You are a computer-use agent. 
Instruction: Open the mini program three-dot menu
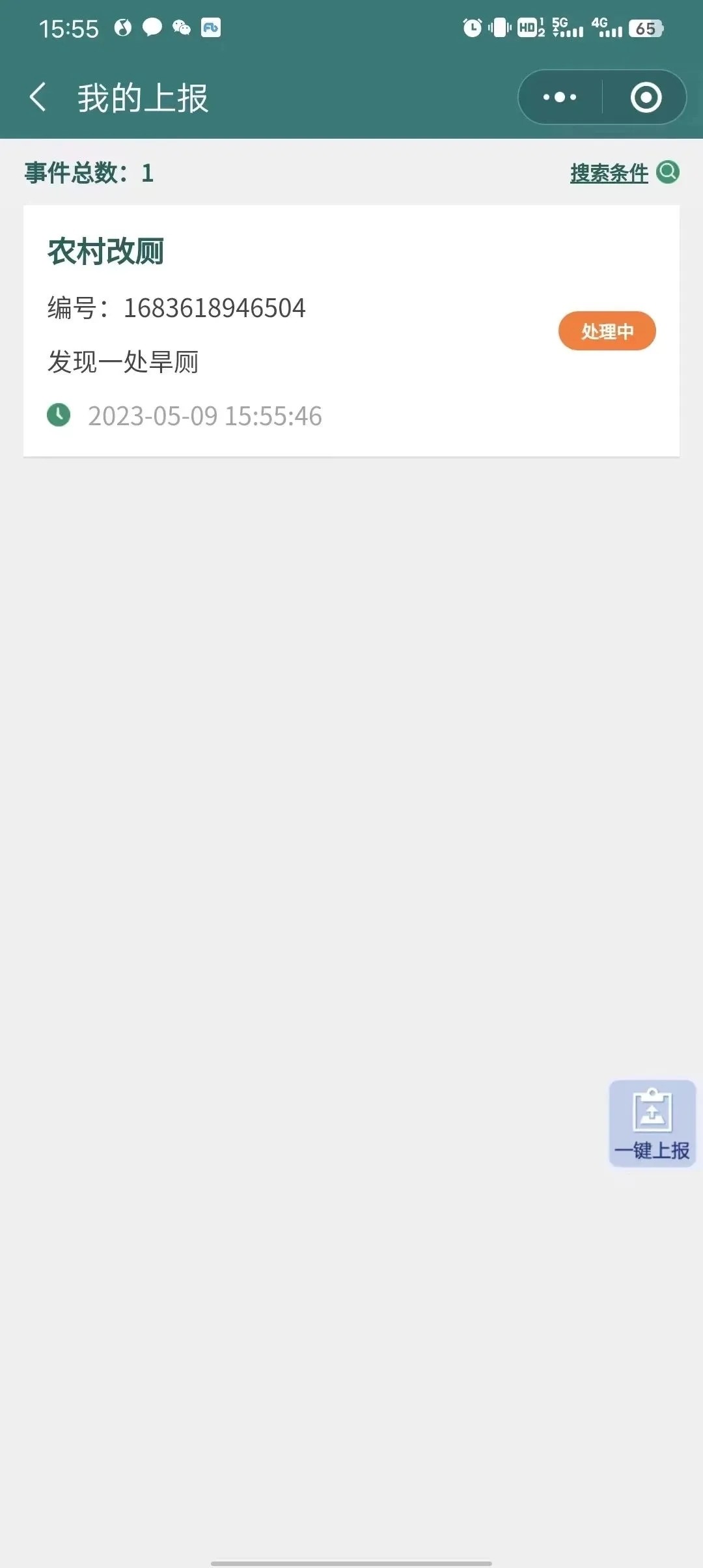tap(560, 98)
